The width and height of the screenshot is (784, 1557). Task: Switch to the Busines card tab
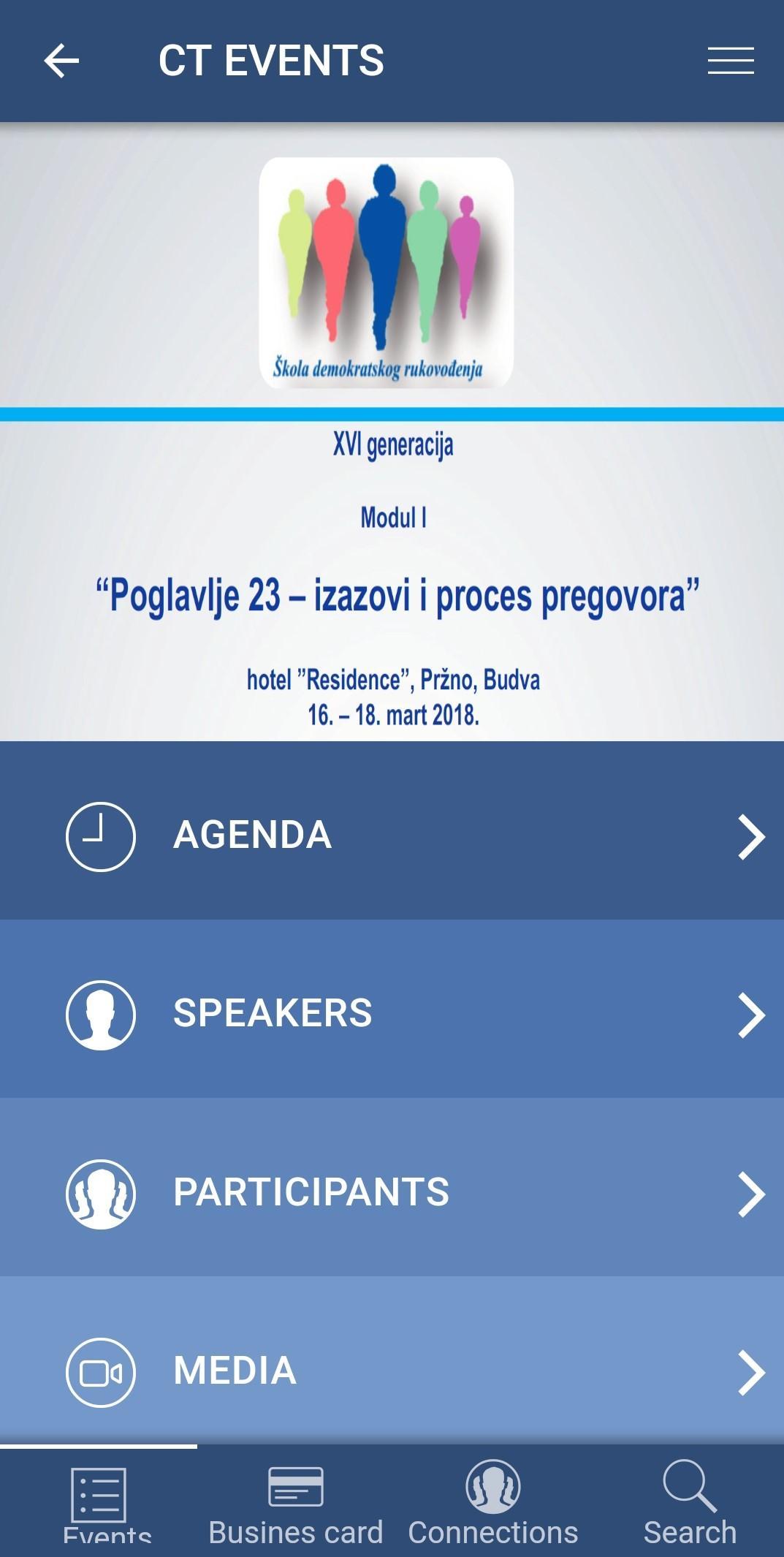click(x=295, y=1502)
